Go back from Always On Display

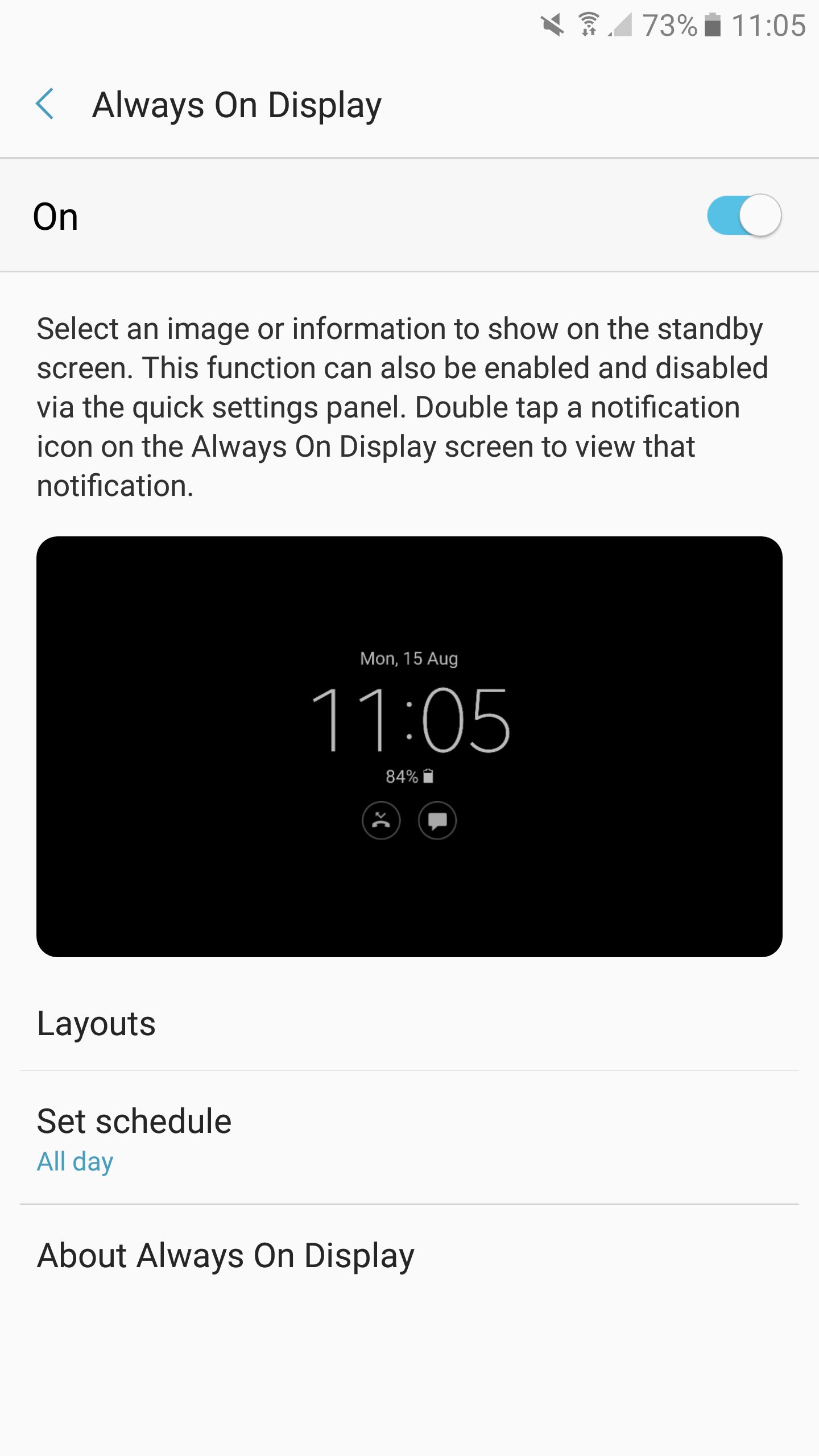tap(45, 104)
